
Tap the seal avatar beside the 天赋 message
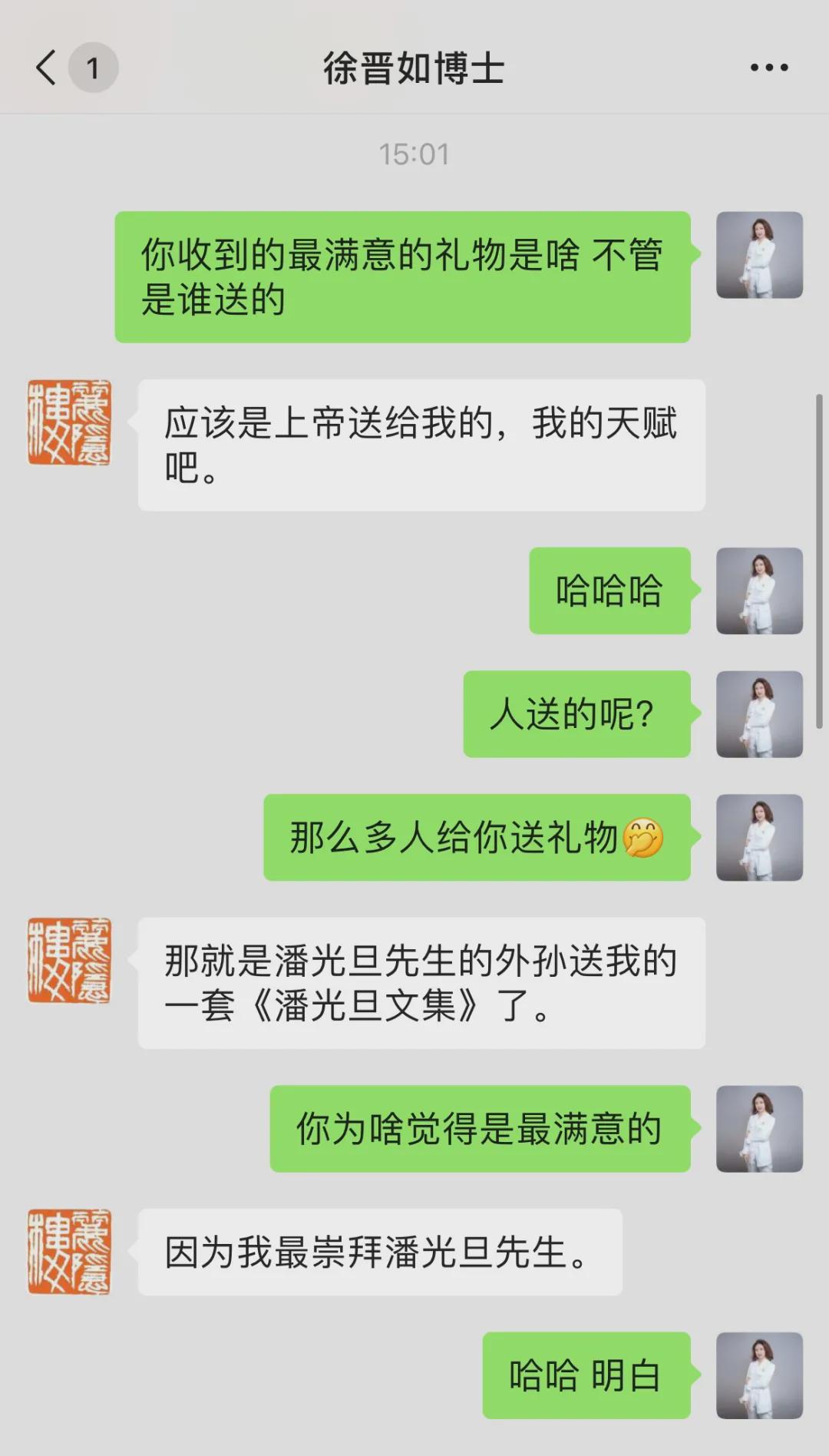pyautogui.click(x=69, y=422)
